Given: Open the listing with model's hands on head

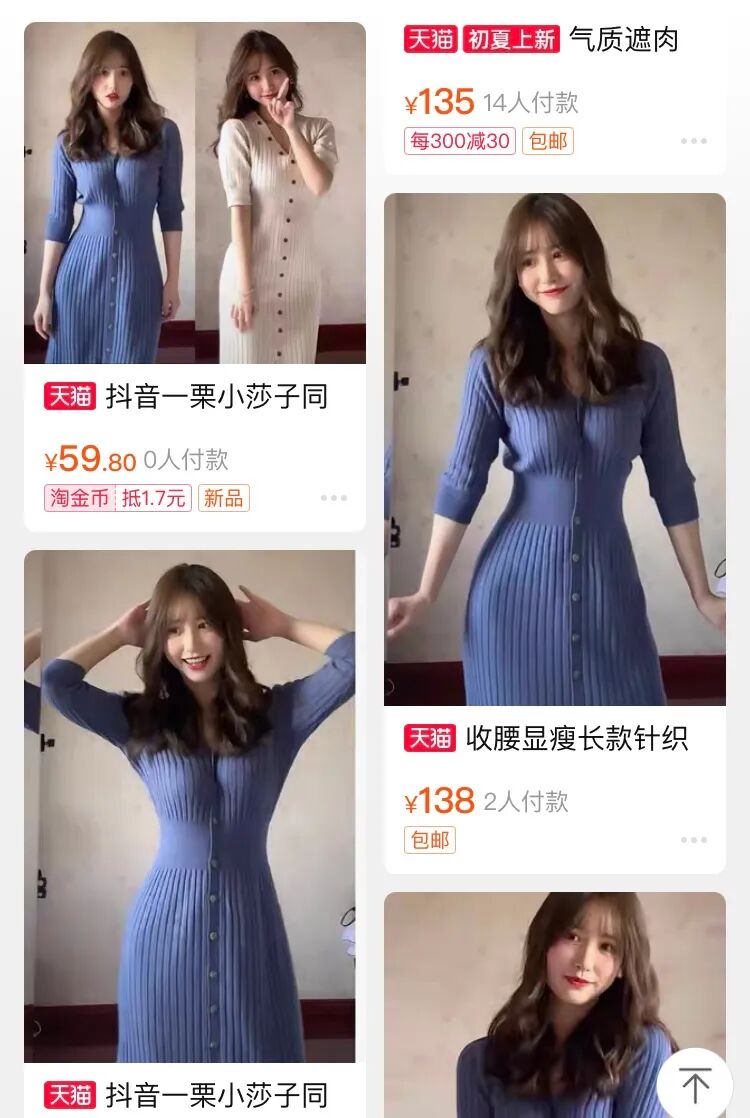Looking at the screenshot, I should (x=190, y=805).
